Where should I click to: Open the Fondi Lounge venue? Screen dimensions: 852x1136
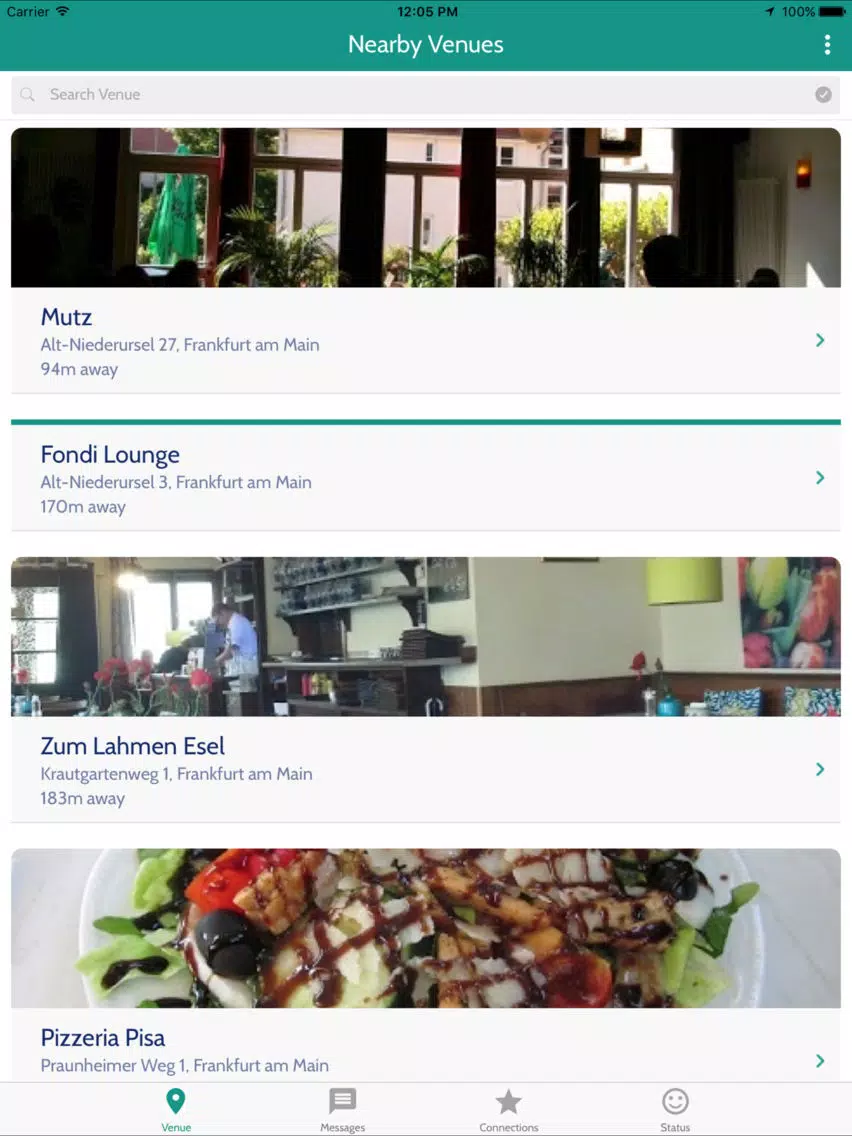pyautogui.click(x=426, y=479)
